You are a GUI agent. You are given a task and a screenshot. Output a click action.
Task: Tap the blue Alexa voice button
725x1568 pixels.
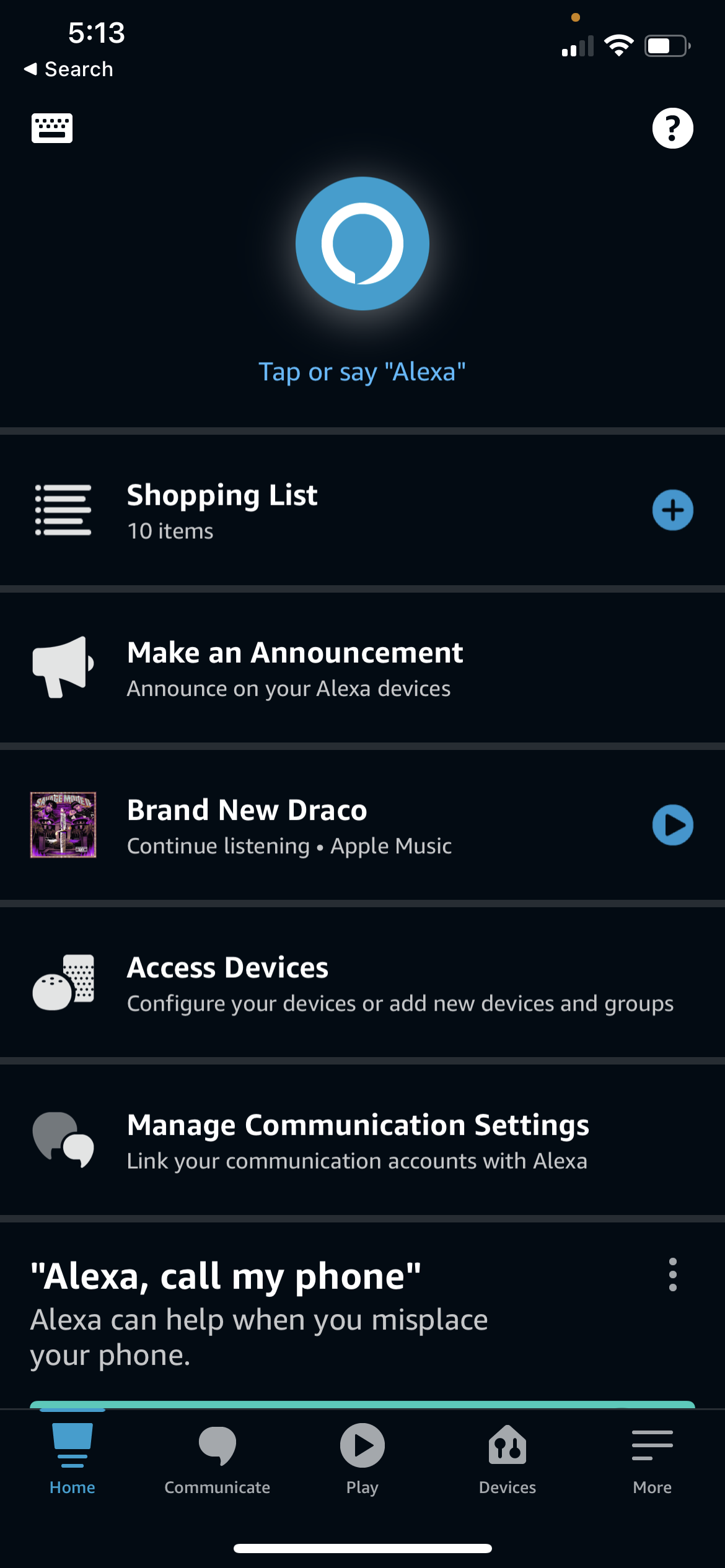[362, 243]
